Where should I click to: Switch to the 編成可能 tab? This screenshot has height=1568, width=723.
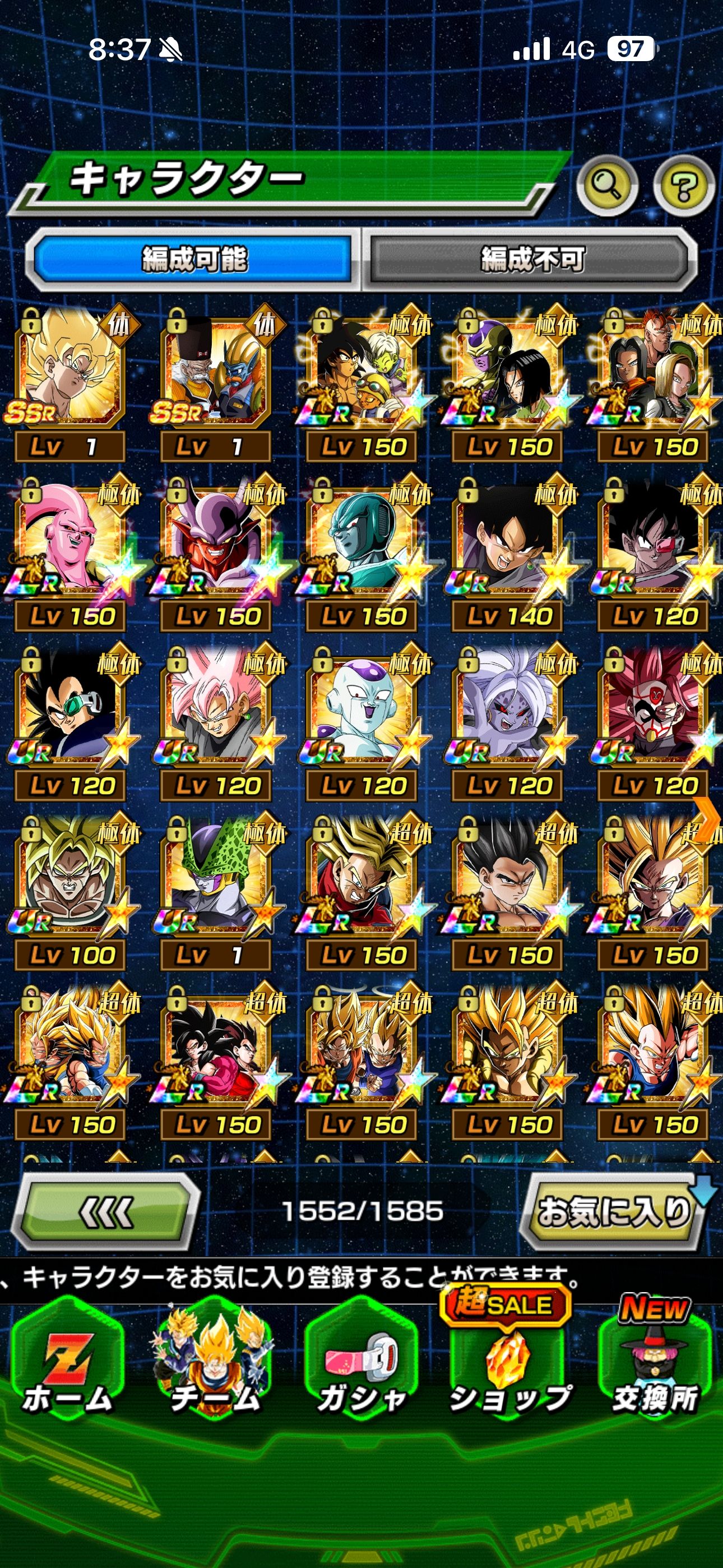coord(193,259)
